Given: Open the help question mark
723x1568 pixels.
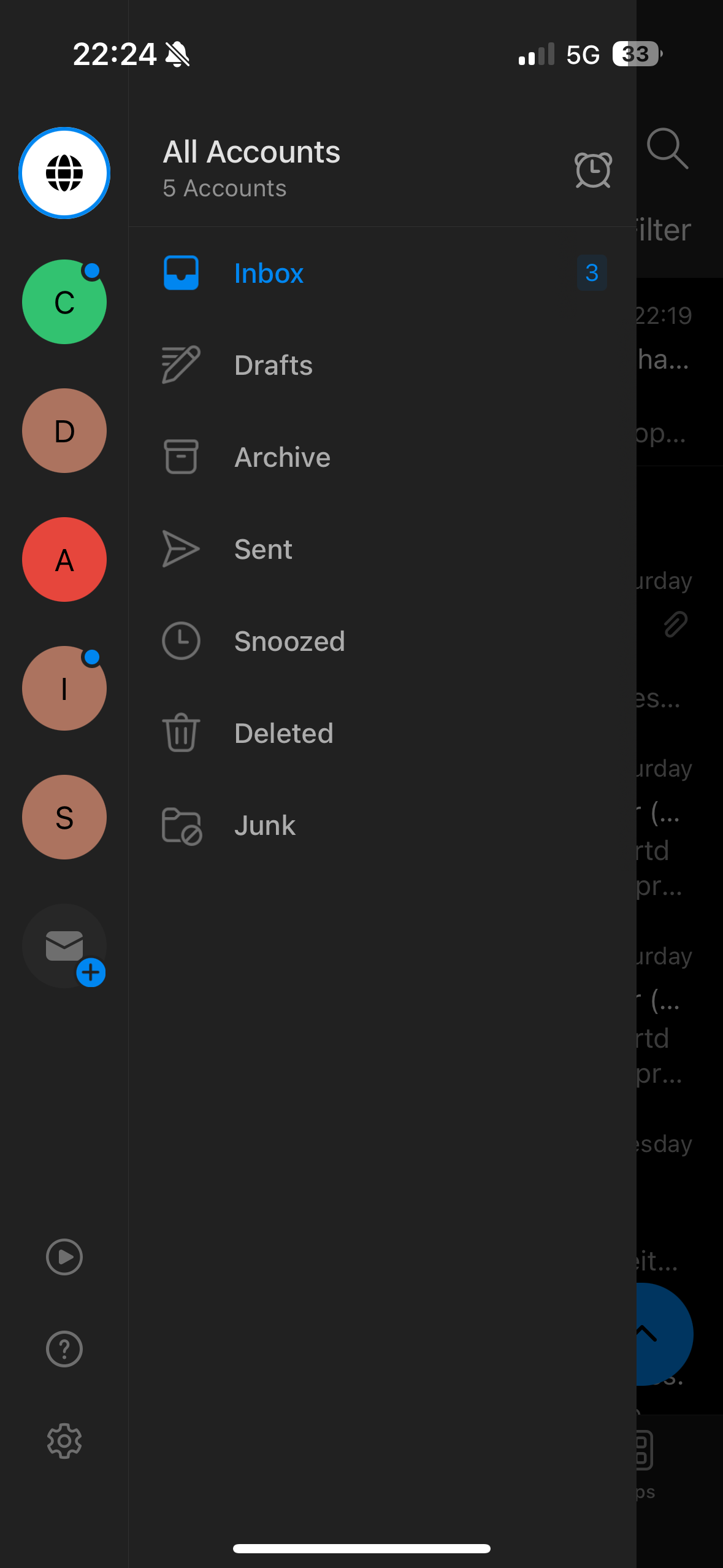Looking at the screenshot, I should click(x=64, y=1349).
